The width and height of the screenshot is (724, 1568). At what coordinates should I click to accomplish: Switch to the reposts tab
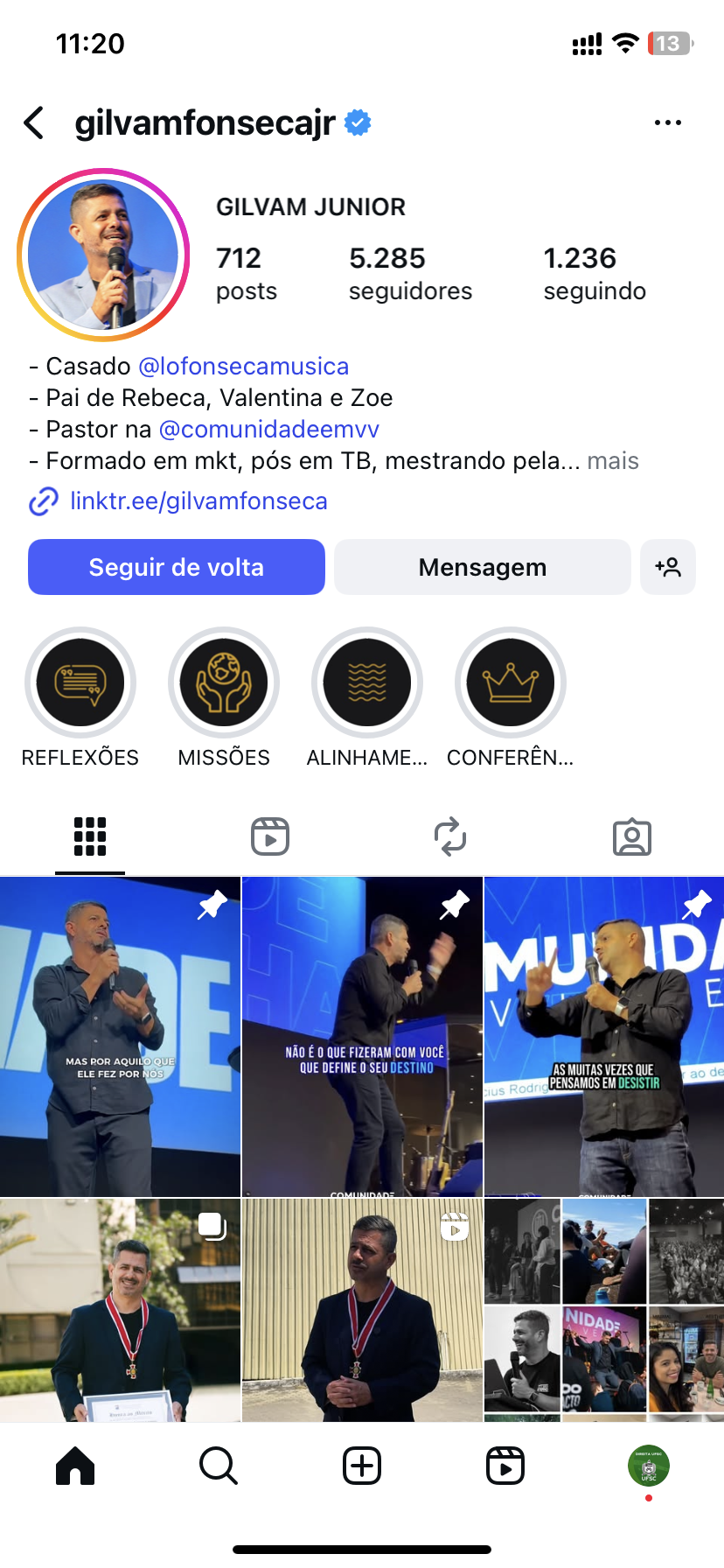click(450, 836)
